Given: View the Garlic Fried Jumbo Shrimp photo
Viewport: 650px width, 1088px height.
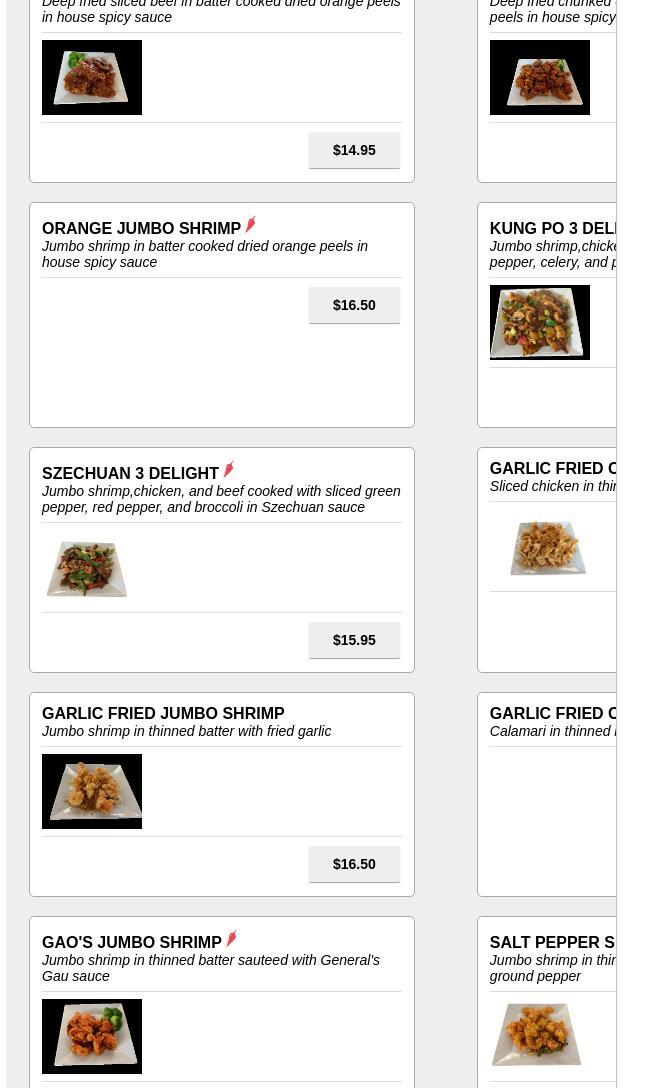Looking at the screenshot, I should tap(92, 792).
